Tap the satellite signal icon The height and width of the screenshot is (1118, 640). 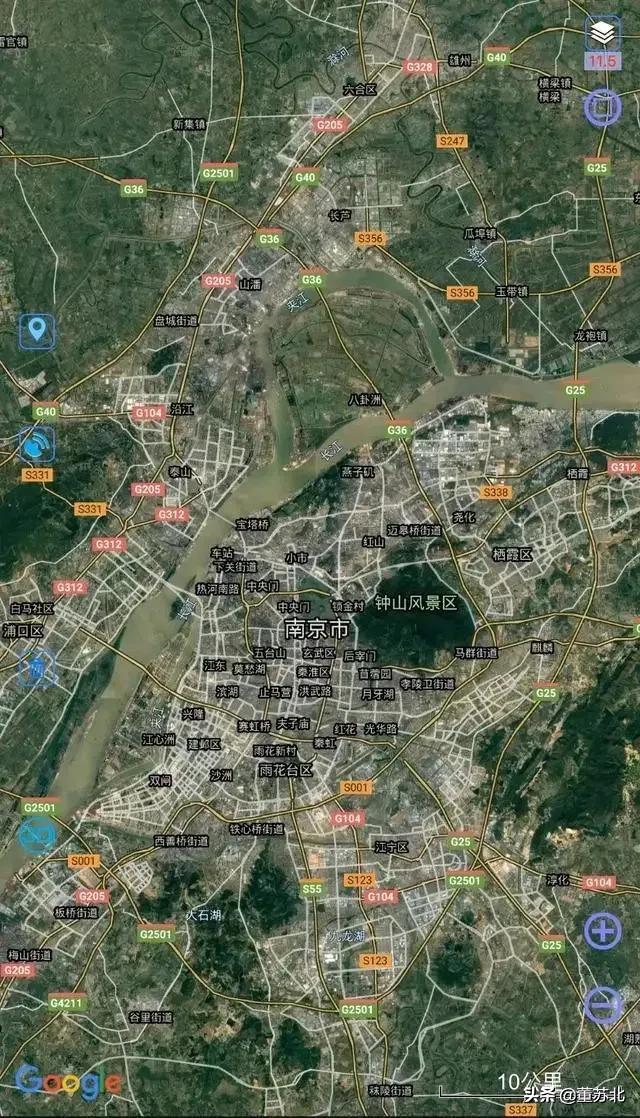37,444
